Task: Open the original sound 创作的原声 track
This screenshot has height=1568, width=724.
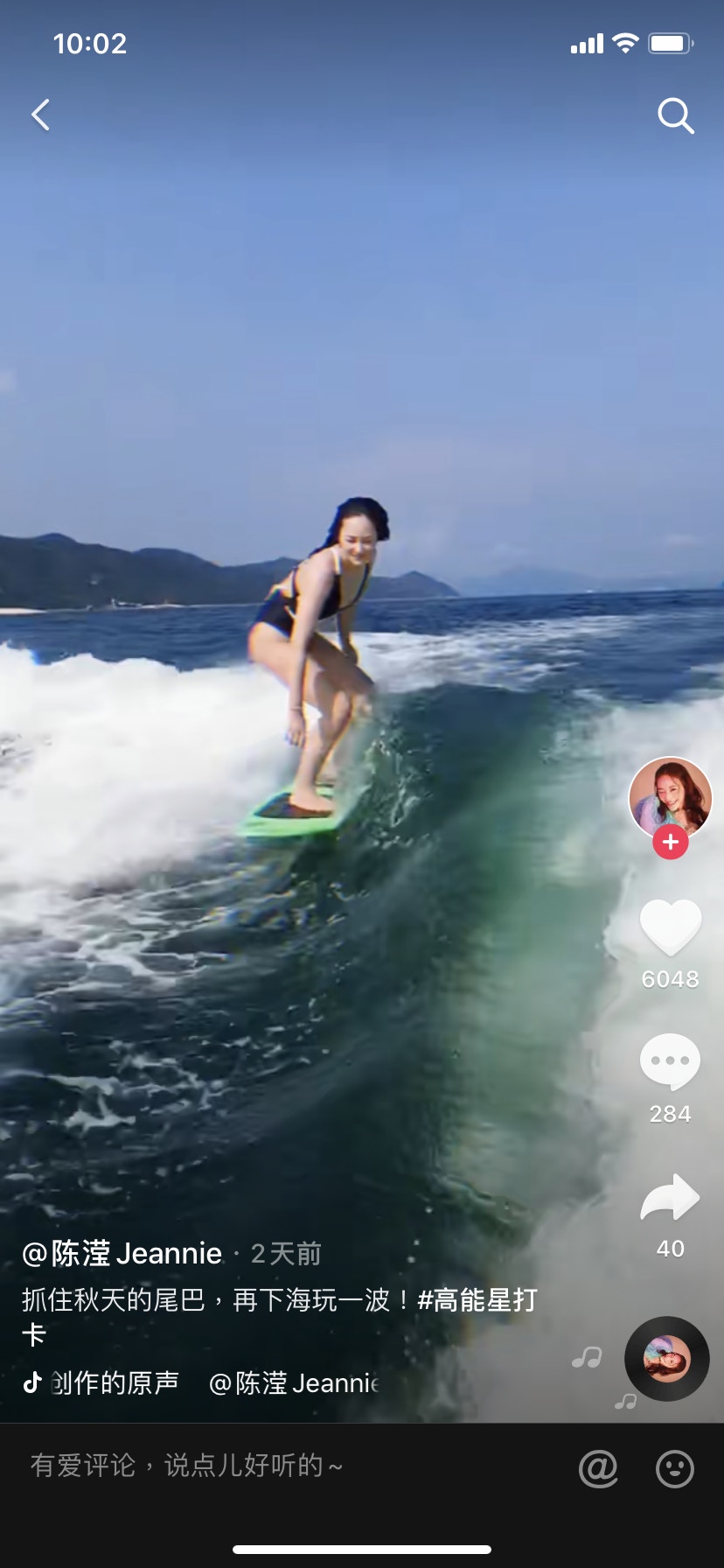Action: [114, 1382]
